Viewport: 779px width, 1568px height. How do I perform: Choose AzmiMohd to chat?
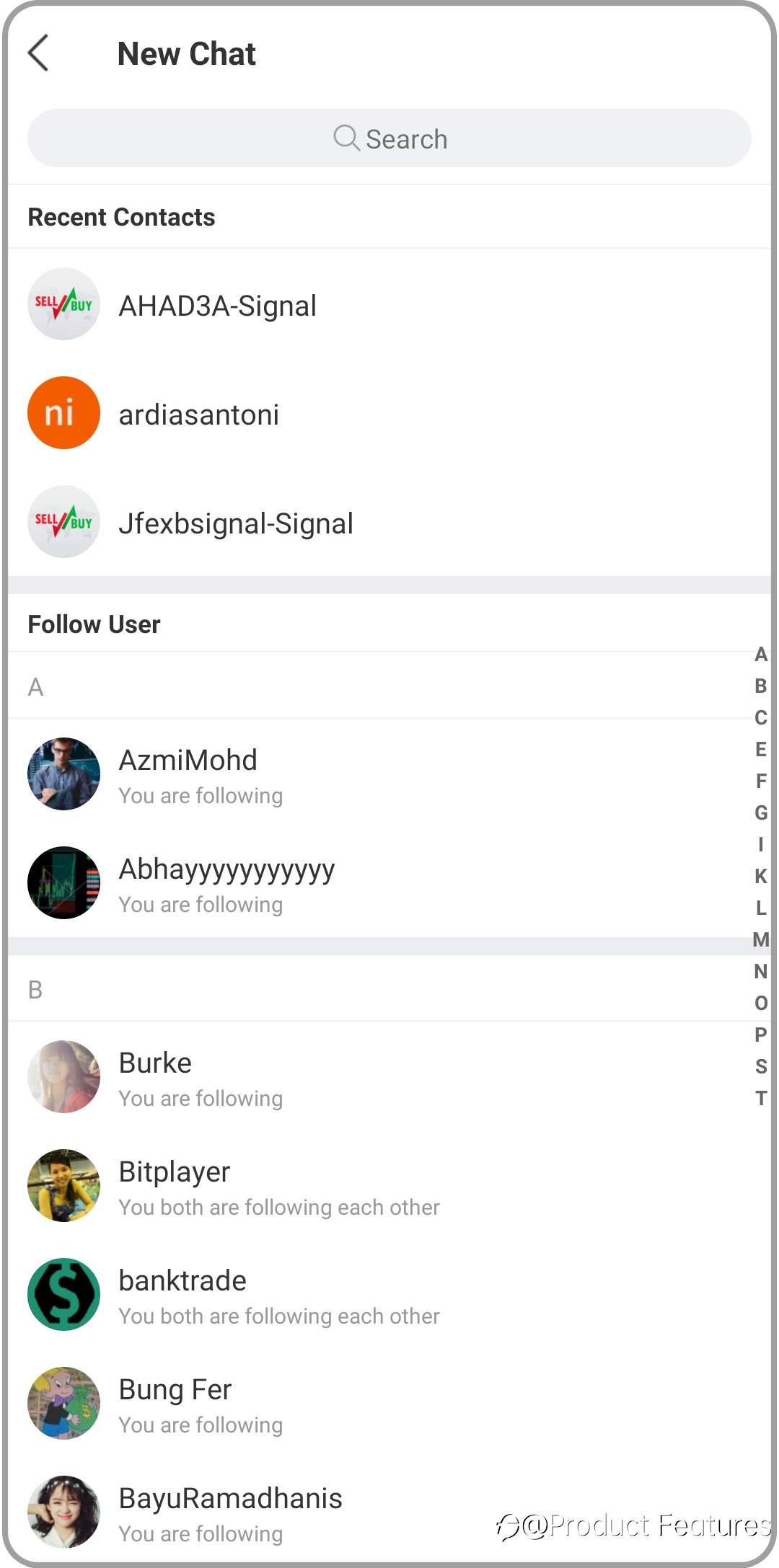pos(389,775)
